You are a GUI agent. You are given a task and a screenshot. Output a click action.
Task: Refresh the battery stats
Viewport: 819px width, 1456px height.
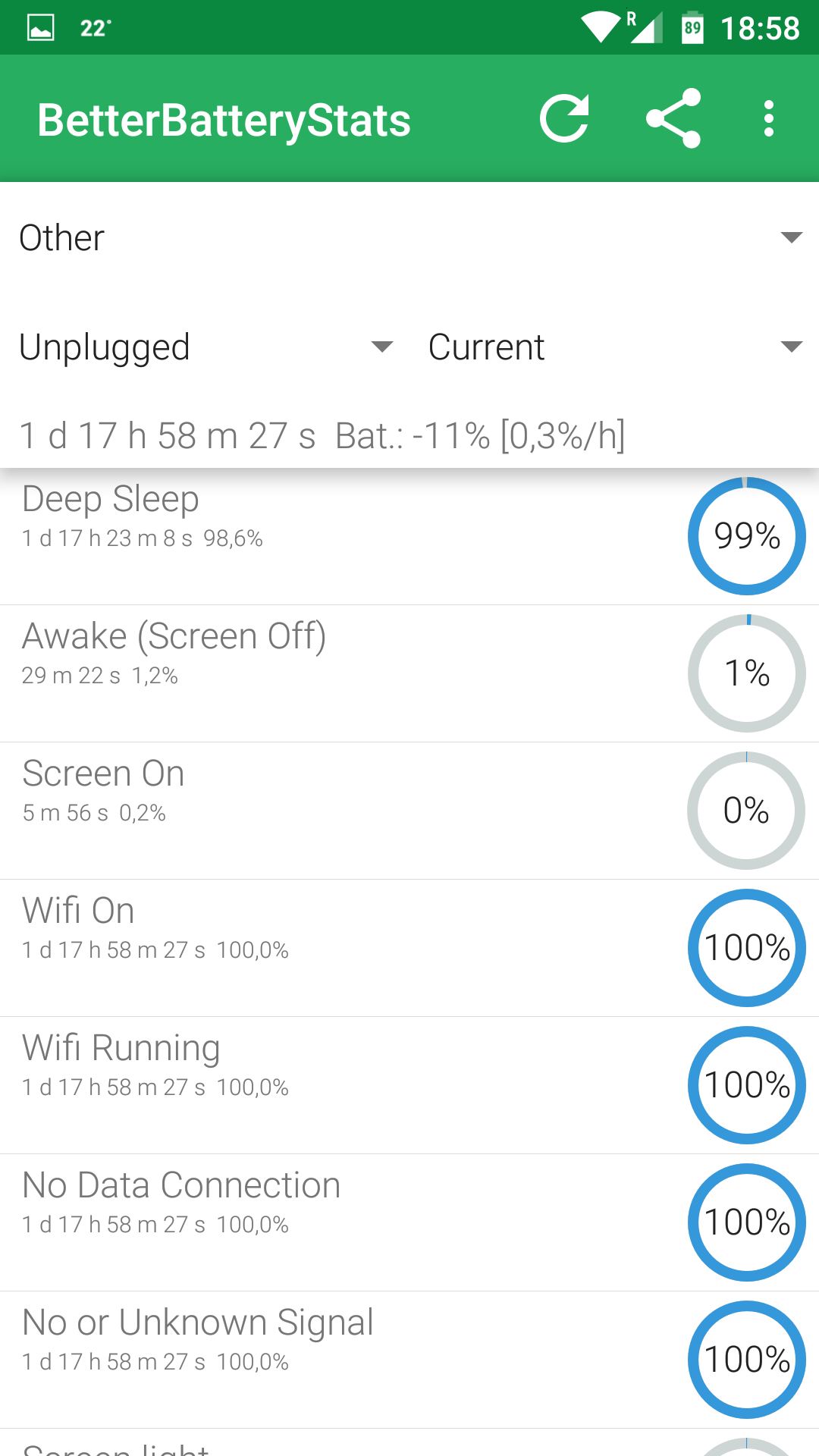pos(564,119)
